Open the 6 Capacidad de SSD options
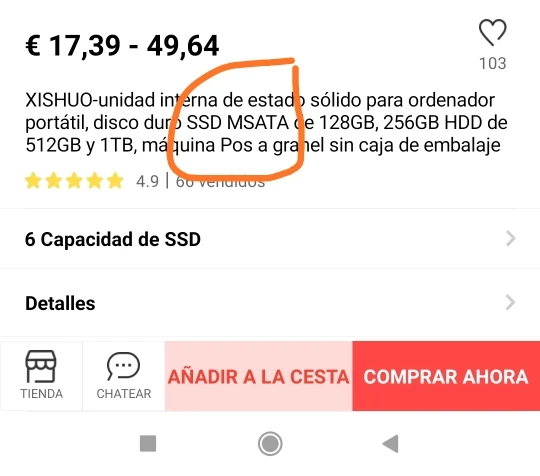Viewport: 540px width, 476px height. click(270, 239)
